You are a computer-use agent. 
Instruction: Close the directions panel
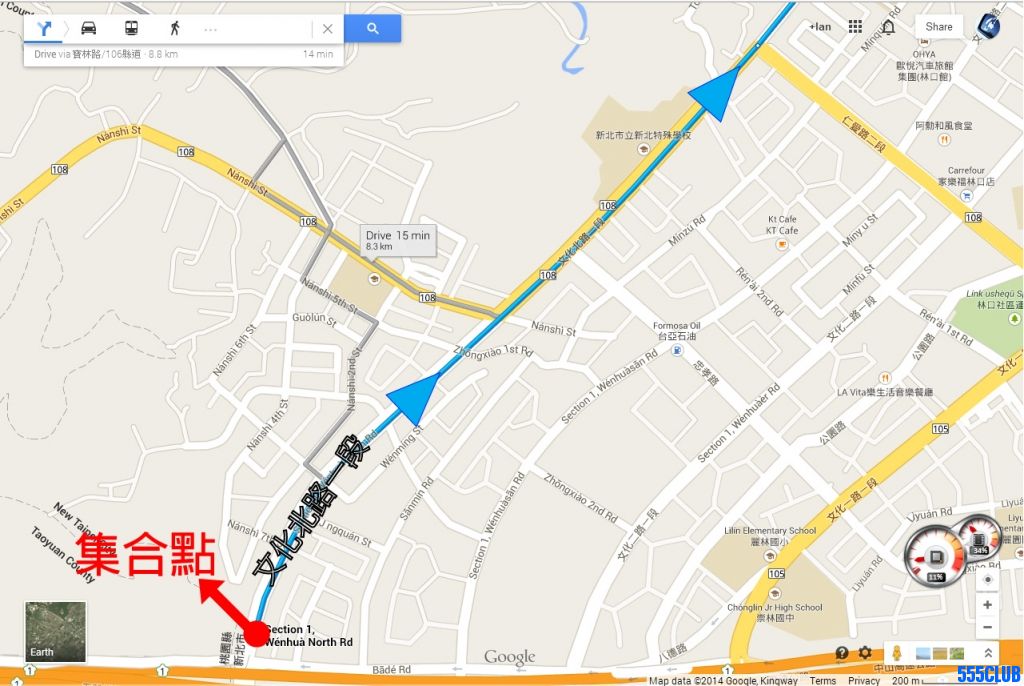pyautogui.click(x=327, y=29)
